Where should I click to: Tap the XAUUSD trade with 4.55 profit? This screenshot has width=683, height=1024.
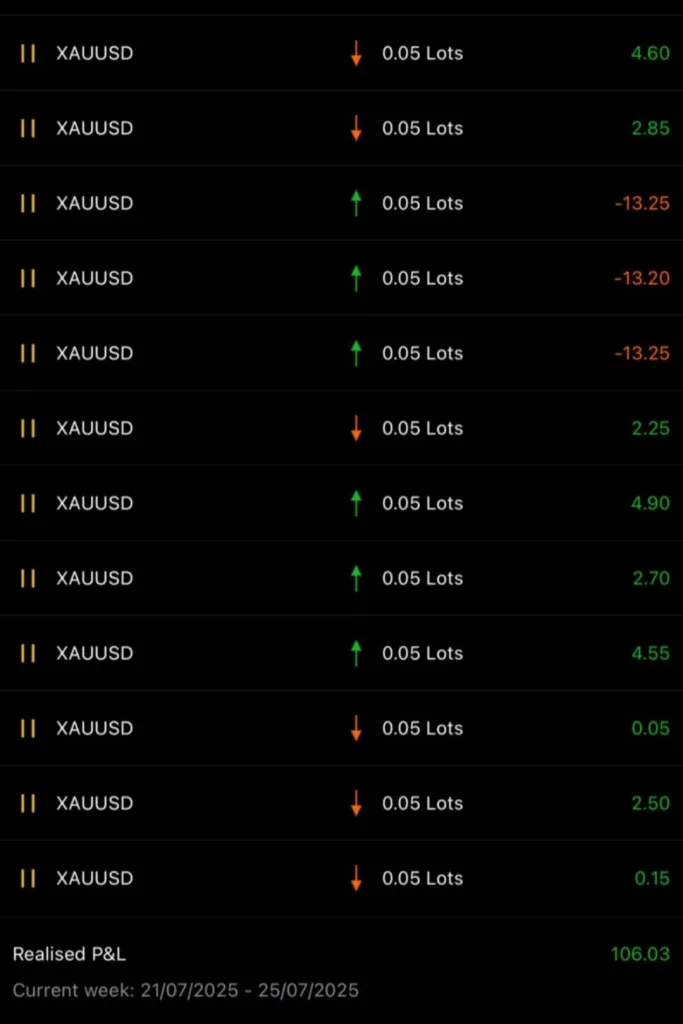pos(341,653)
